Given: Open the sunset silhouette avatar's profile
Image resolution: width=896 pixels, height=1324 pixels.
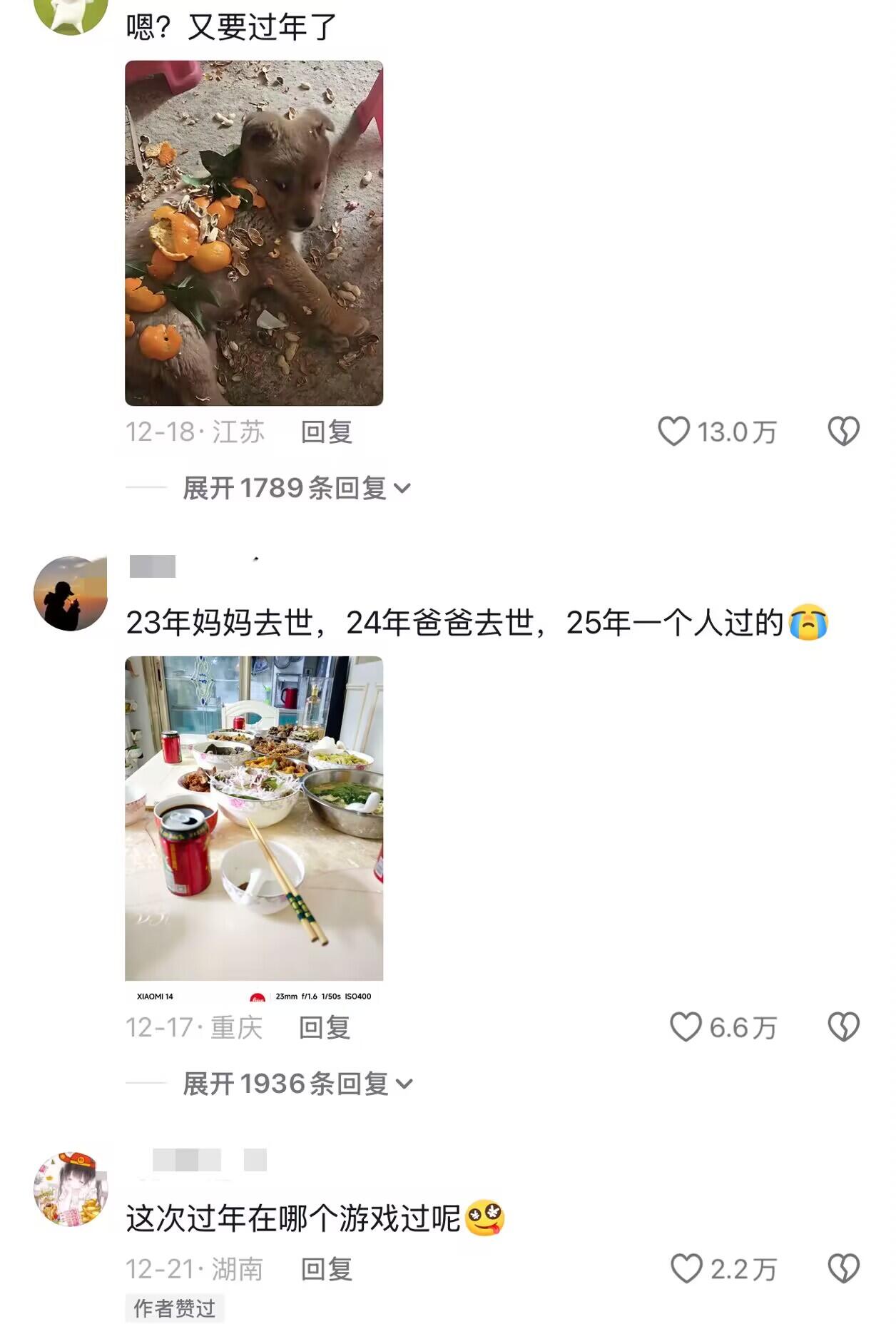Looking at the screenshot, I should point(70,594).
